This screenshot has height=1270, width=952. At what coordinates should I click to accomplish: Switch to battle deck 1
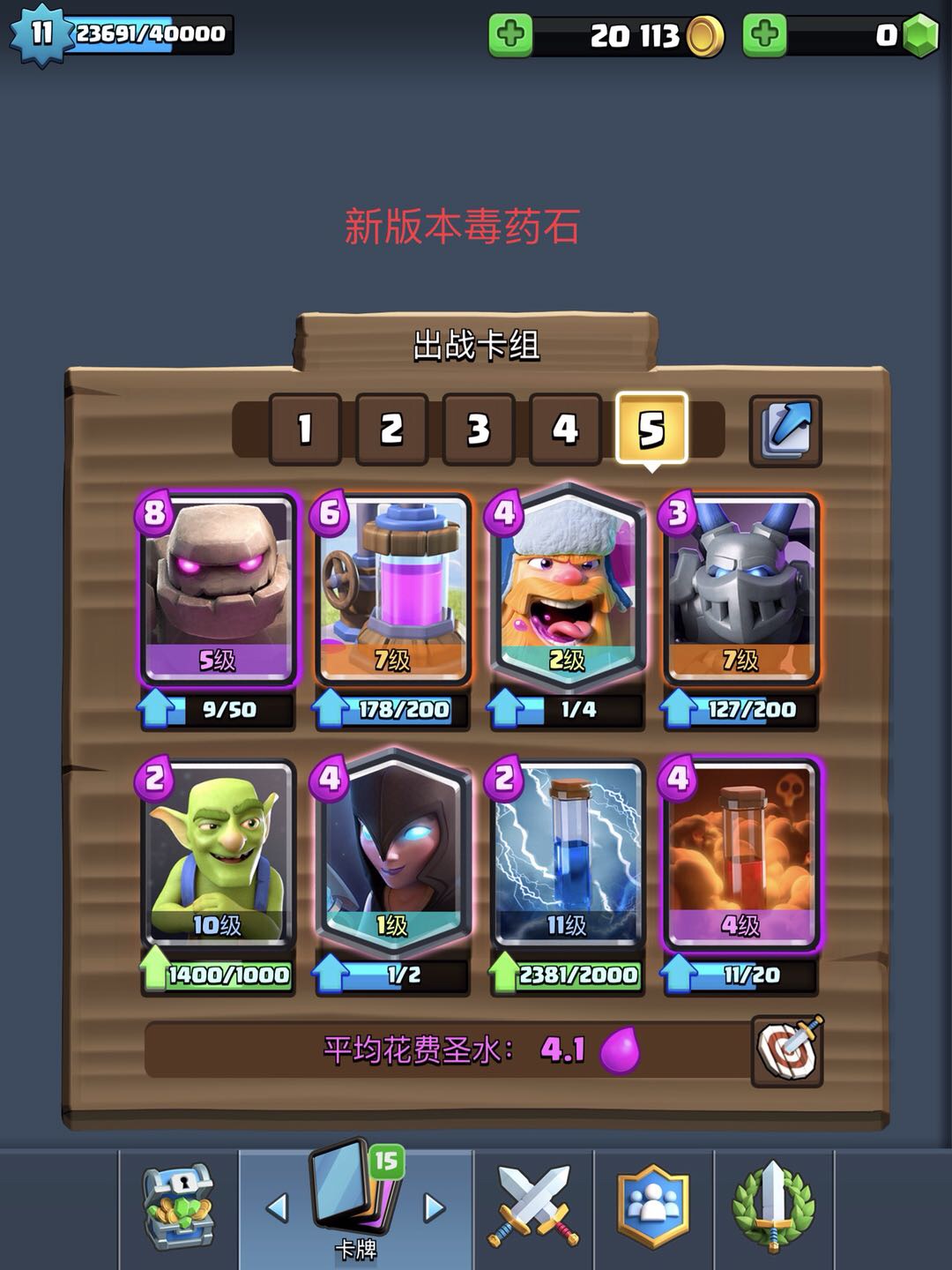click(x=305, y=430)
